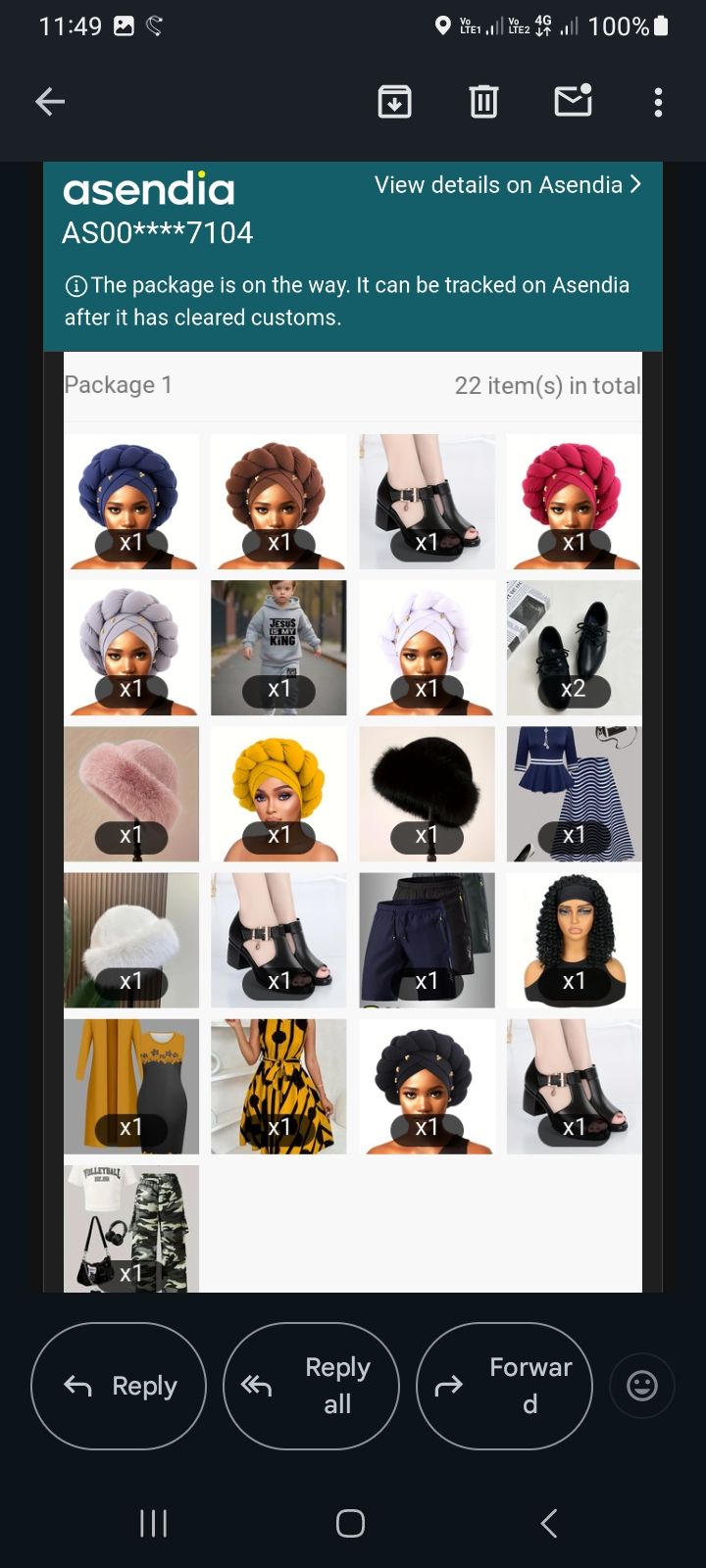
Task: Open the overflow menu
Action: 658,102
